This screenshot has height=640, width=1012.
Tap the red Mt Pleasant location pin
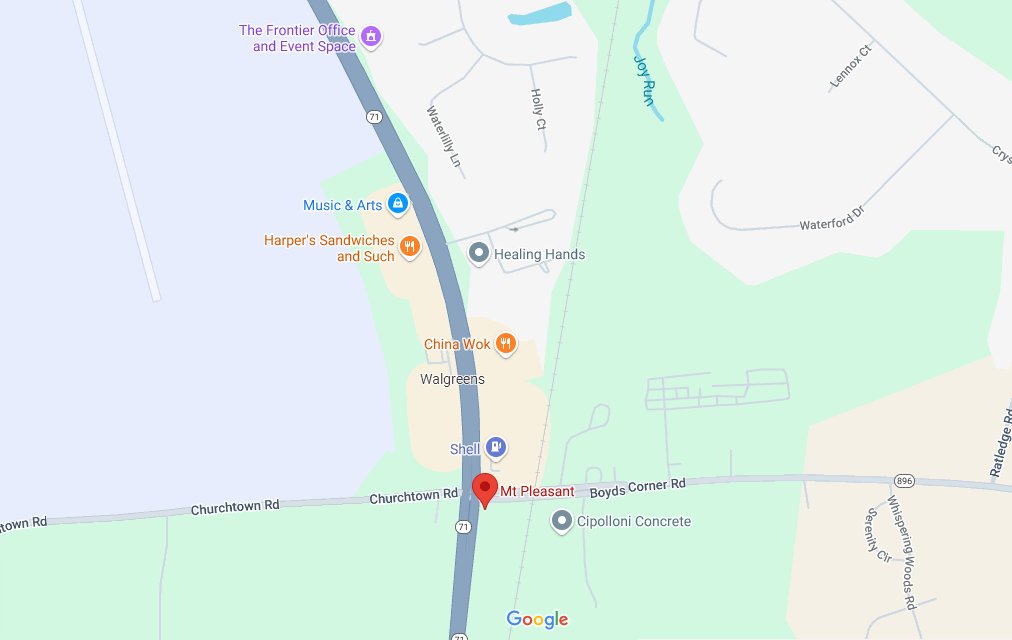[486, 491]
